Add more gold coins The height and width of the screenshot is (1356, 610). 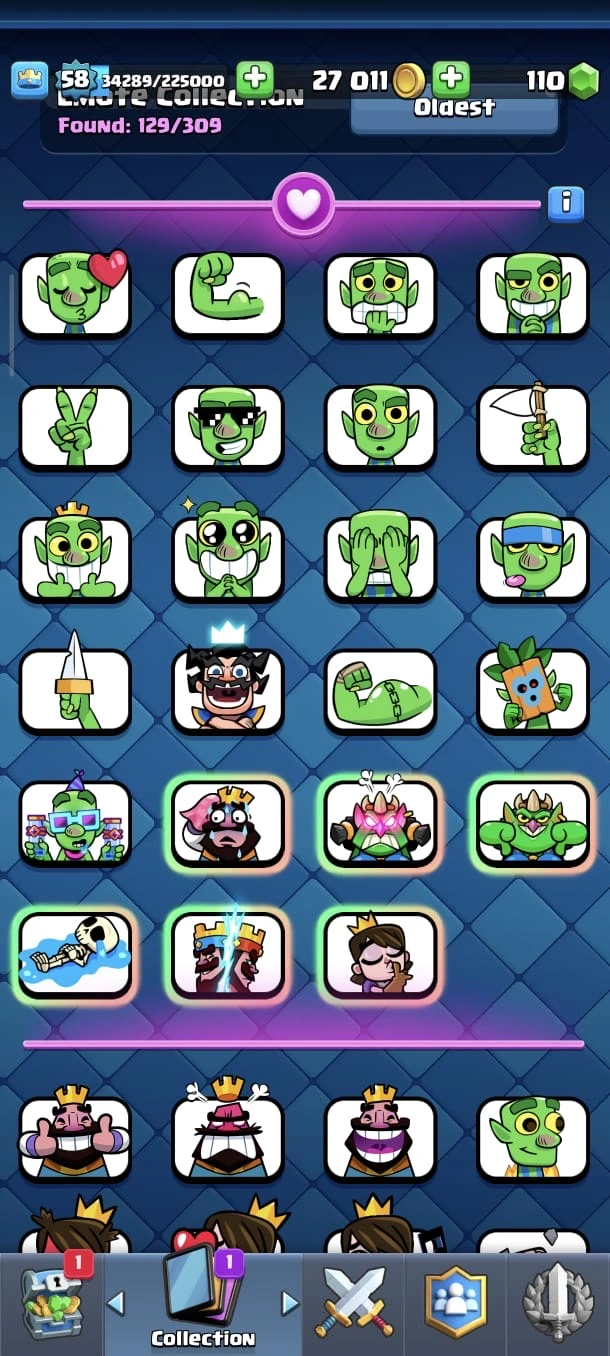tap(451, 79)
